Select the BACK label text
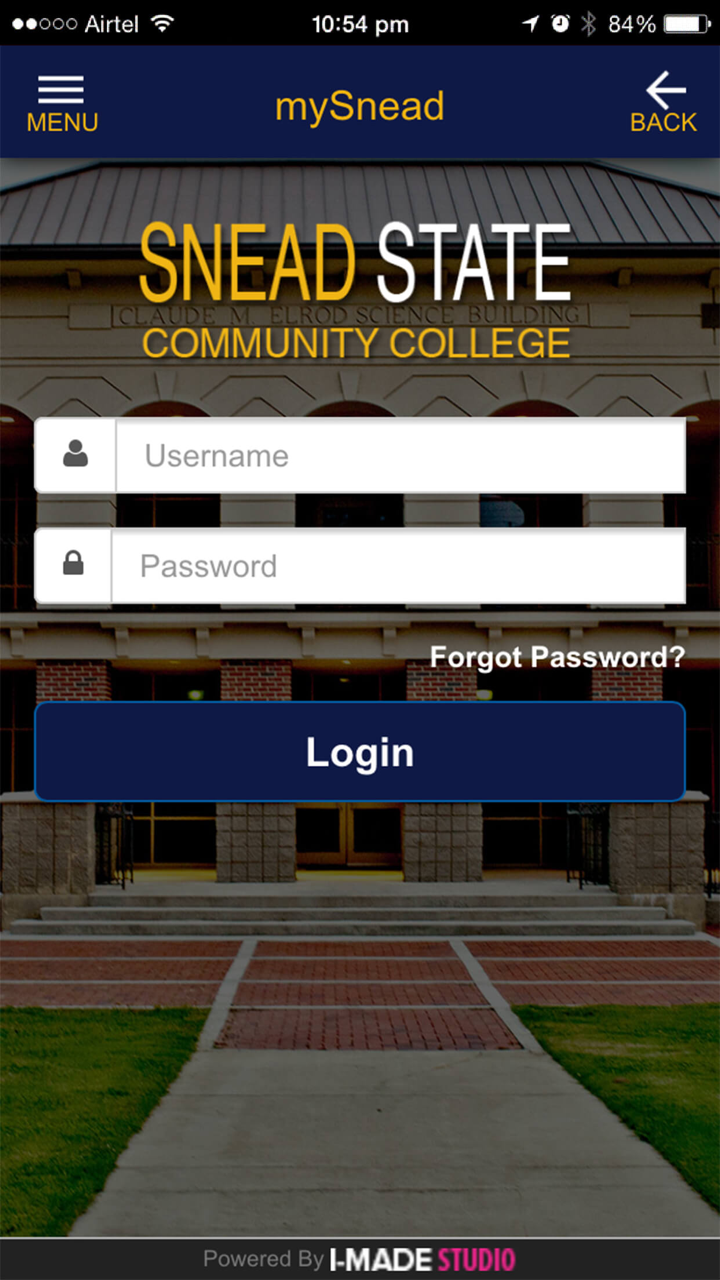Image resolution: width=720 pixels, height=1280 pixels. [662, 121]
